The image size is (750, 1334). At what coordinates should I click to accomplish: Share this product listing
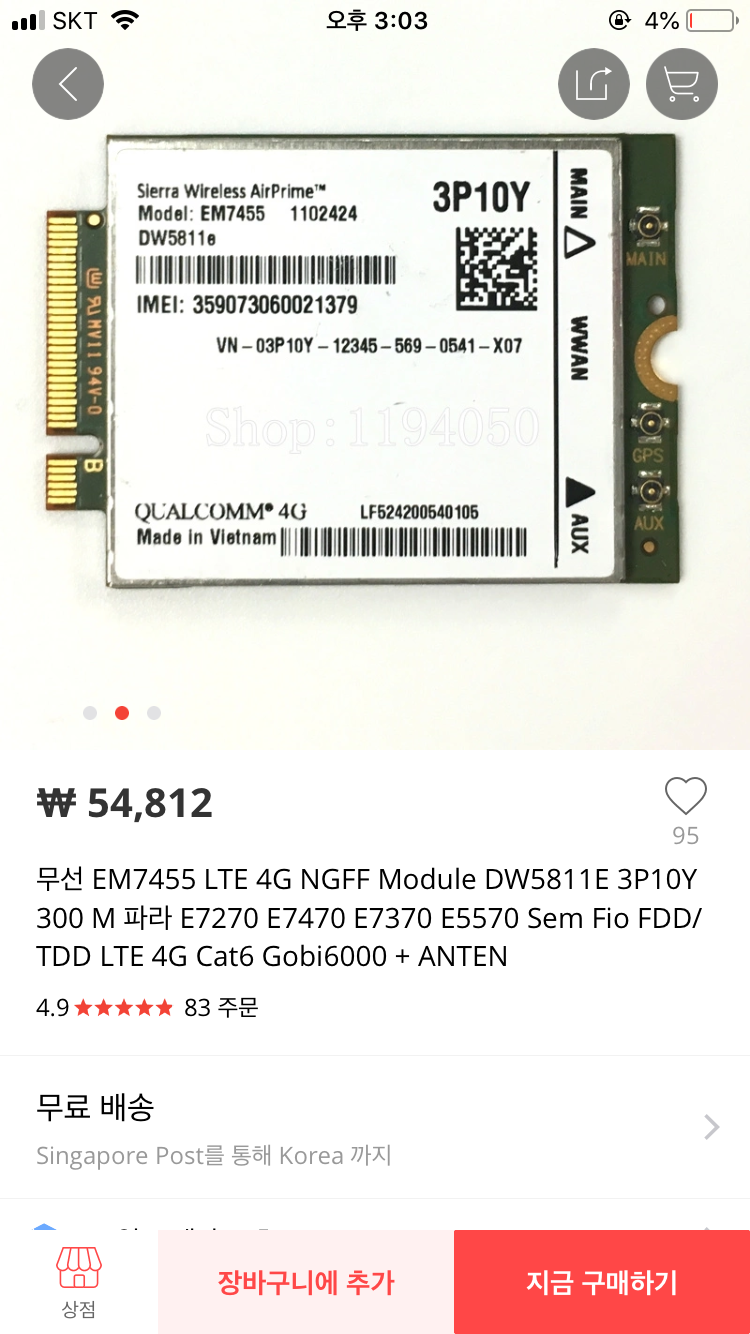593,84
